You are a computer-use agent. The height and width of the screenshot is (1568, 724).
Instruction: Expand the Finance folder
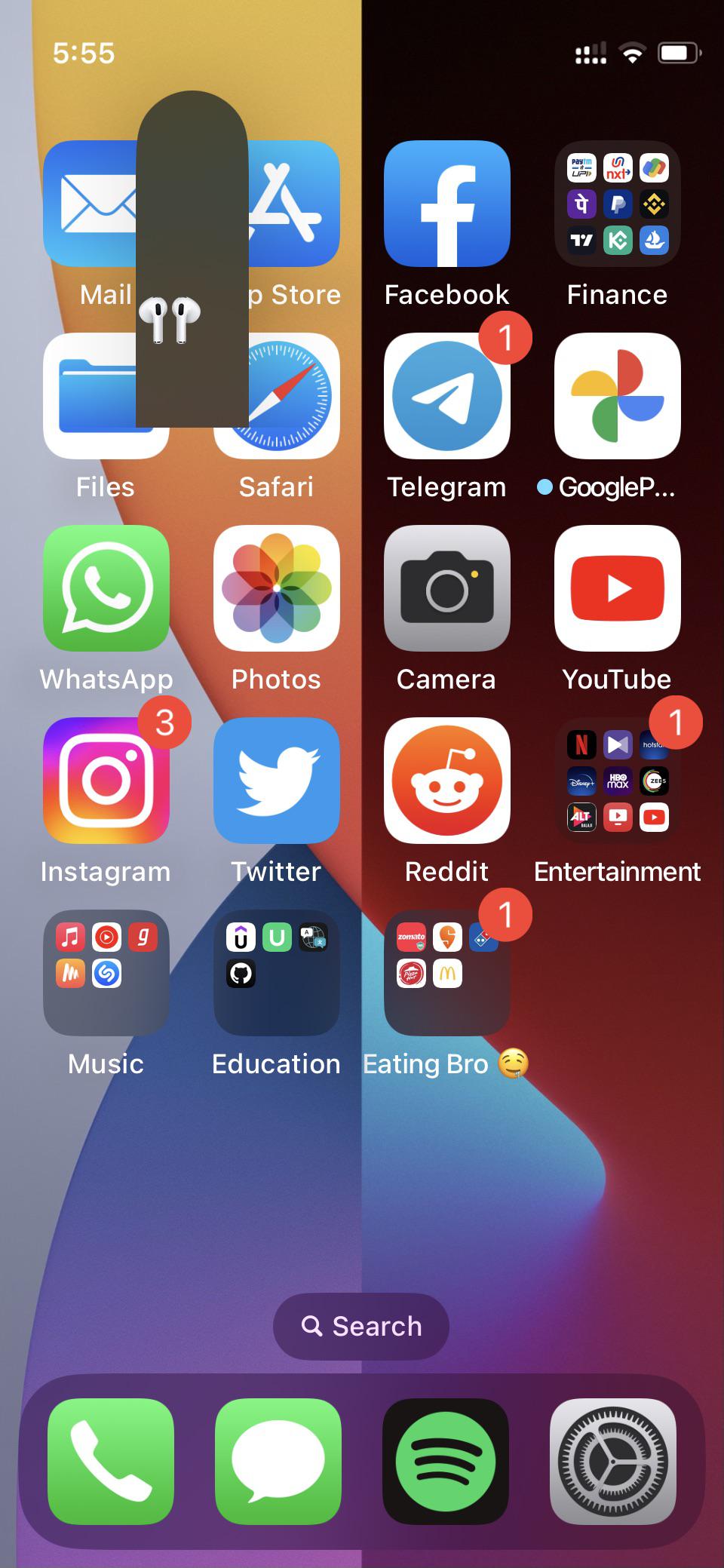617,205
